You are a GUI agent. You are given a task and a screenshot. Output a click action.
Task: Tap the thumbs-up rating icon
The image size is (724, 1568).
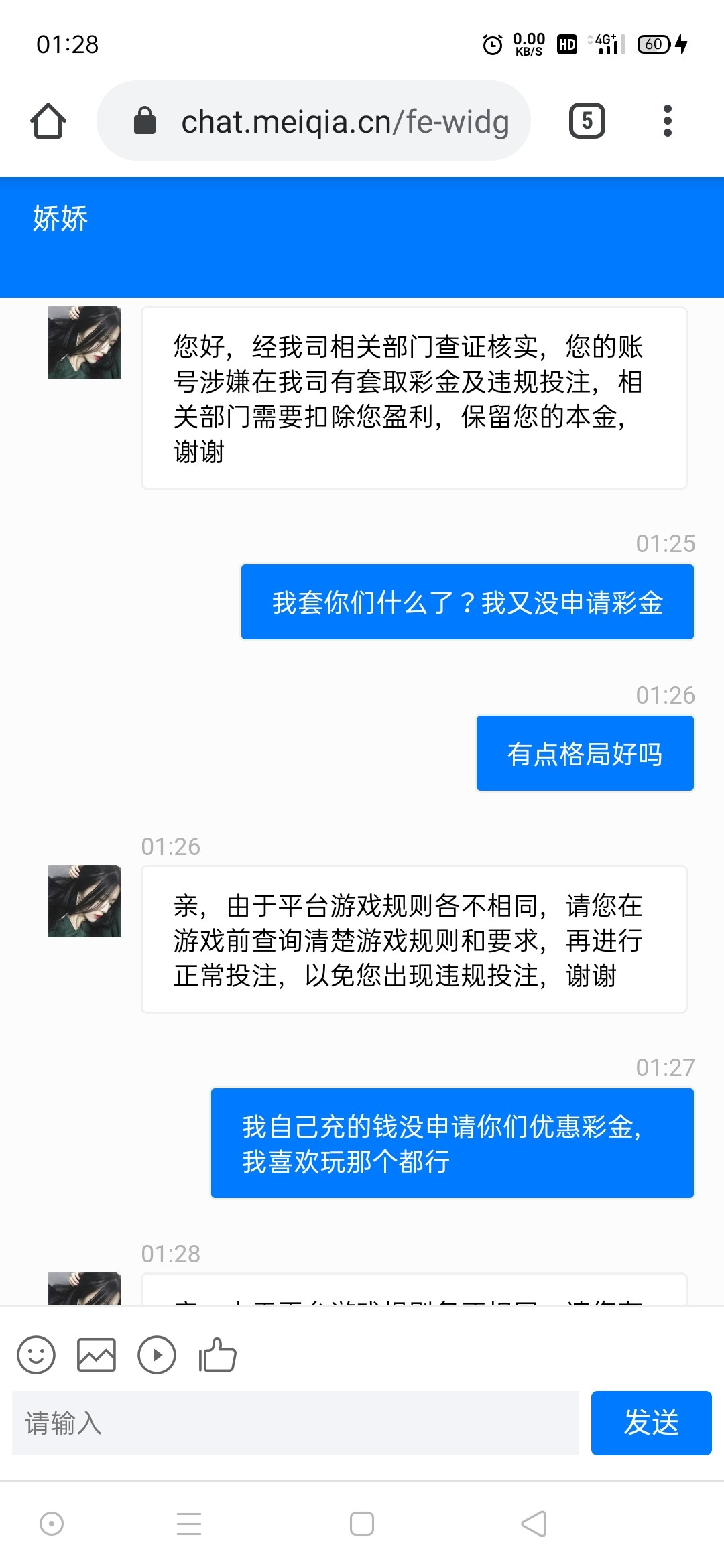(217, 1355)
